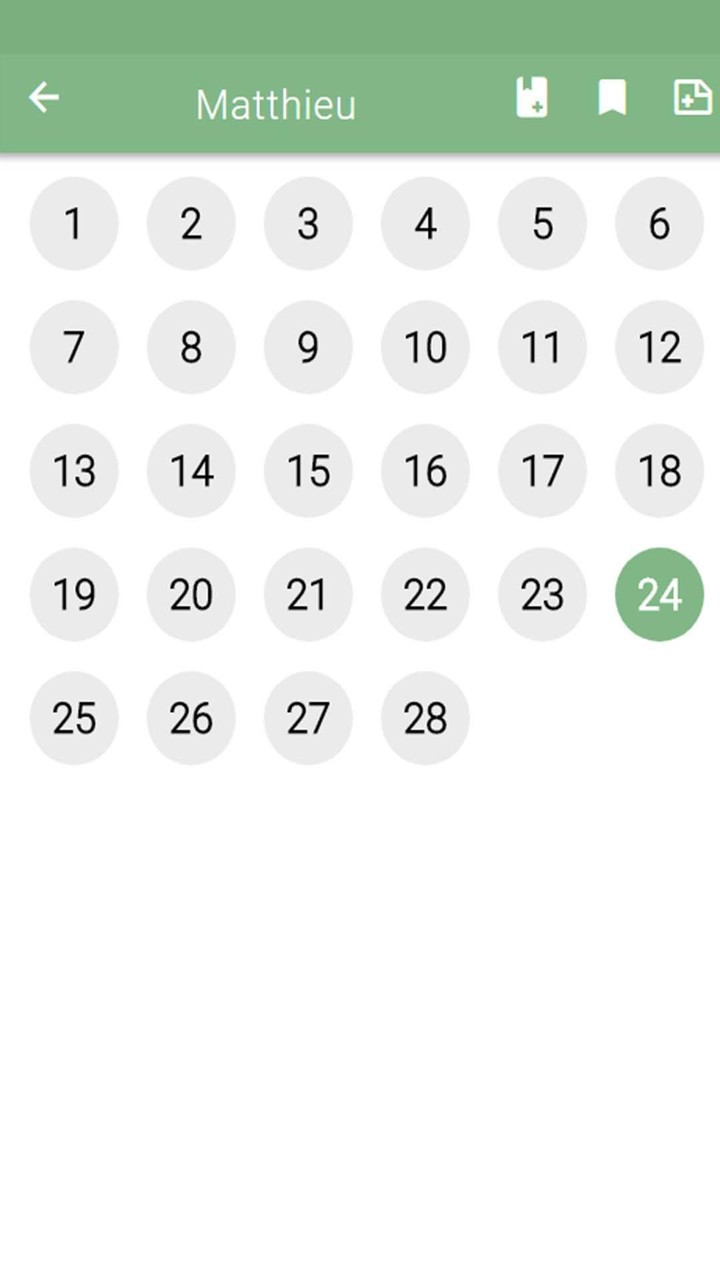The height and width of the screenshot is (1280, 720).
Task: Select chapter 27
Action: click(308, 718)
